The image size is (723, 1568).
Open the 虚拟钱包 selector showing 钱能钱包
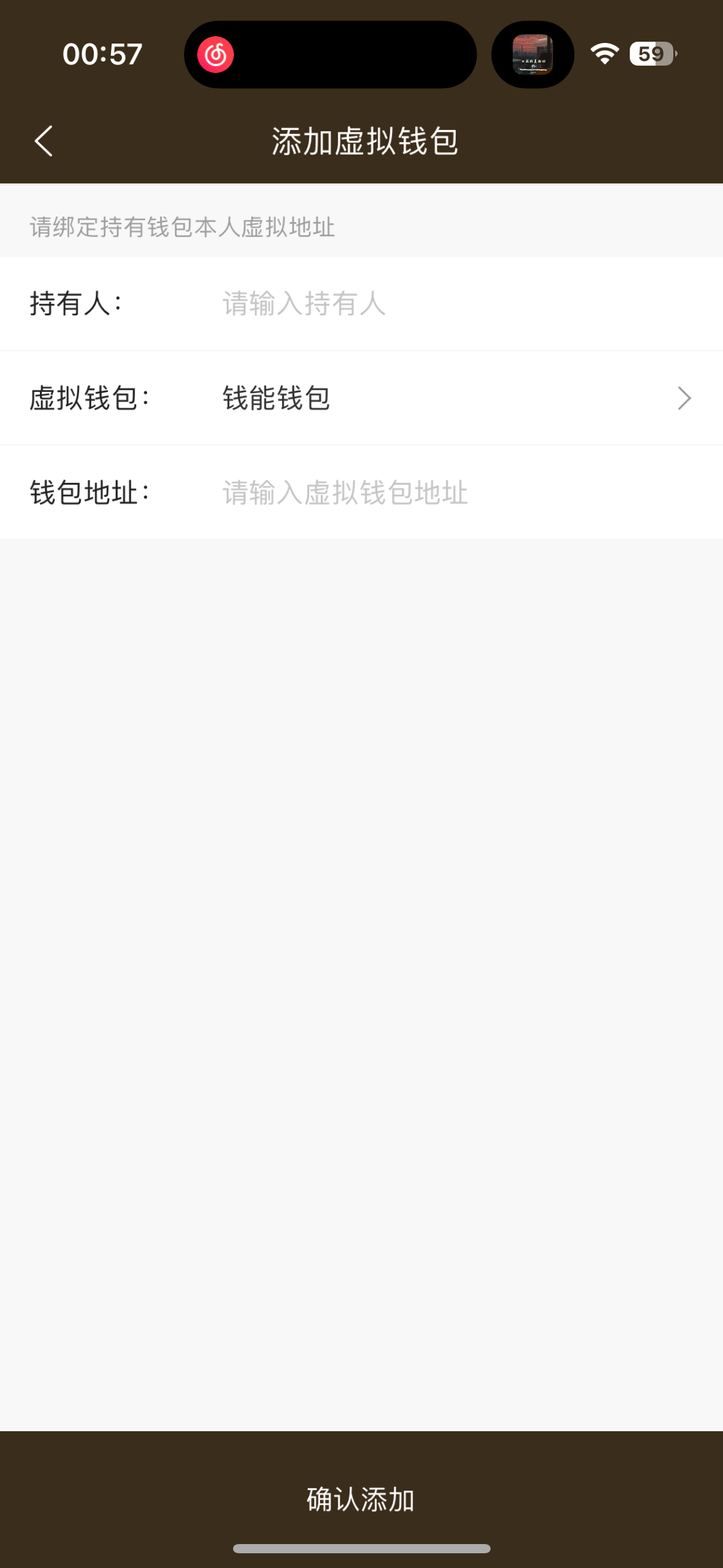tap(361, 398)
